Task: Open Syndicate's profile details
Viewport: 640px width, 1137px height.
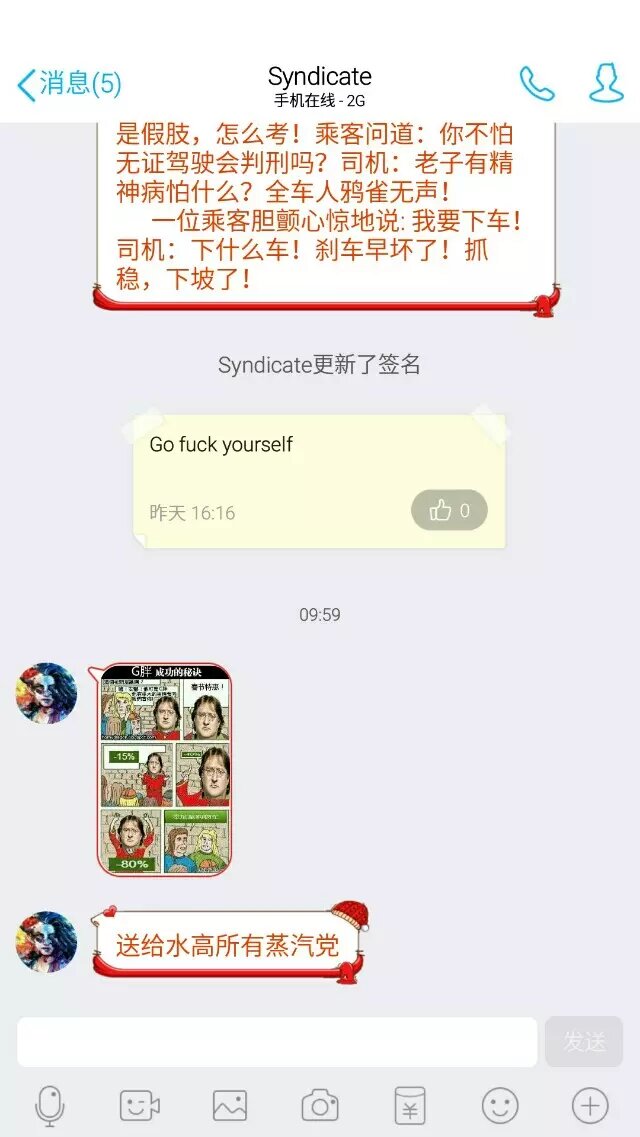Action: pyautogui.click(x=606, y=84)
